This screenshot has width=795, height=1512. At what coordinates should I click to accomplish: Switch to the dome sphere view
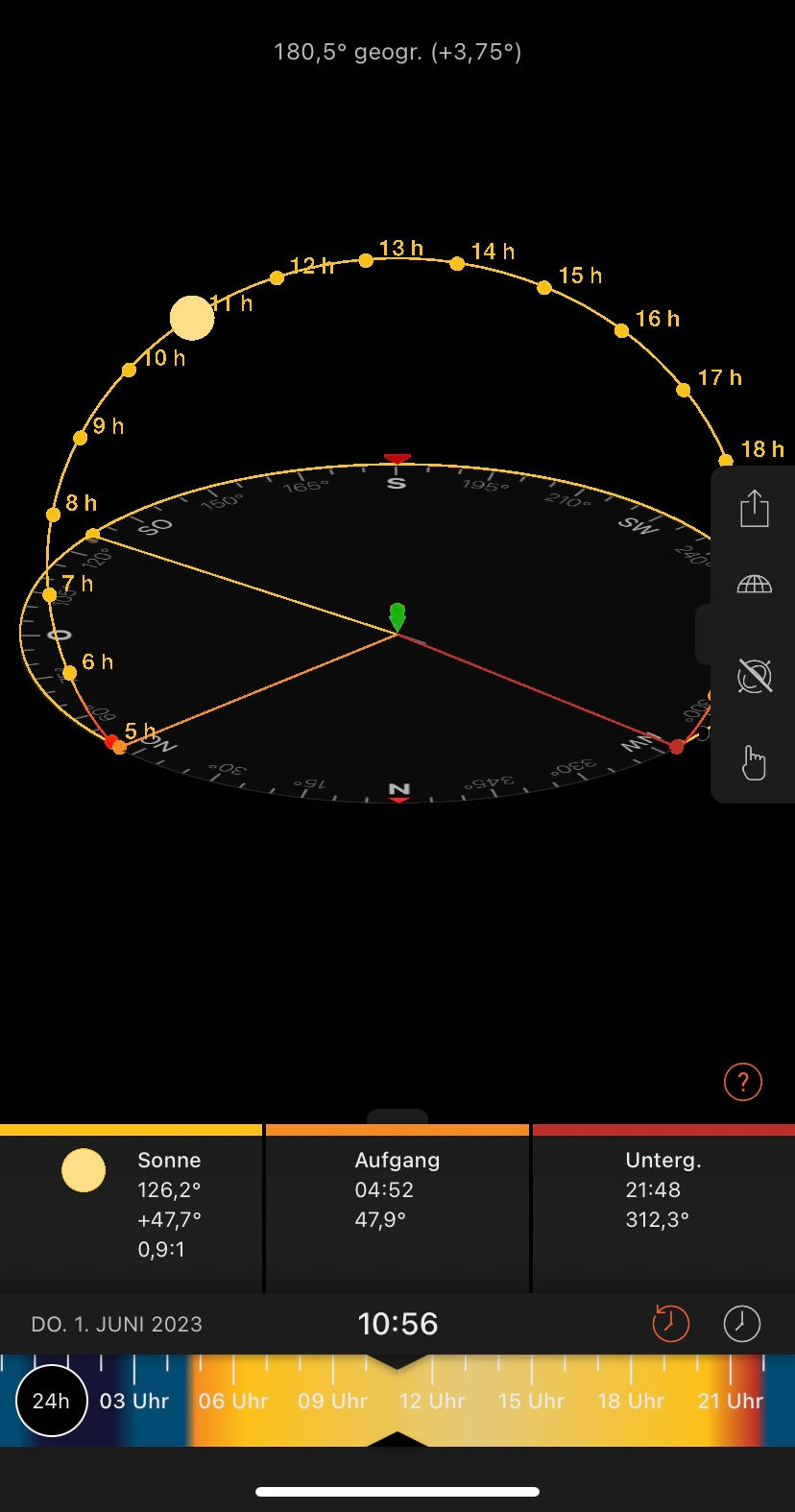(x=755, y=584)
